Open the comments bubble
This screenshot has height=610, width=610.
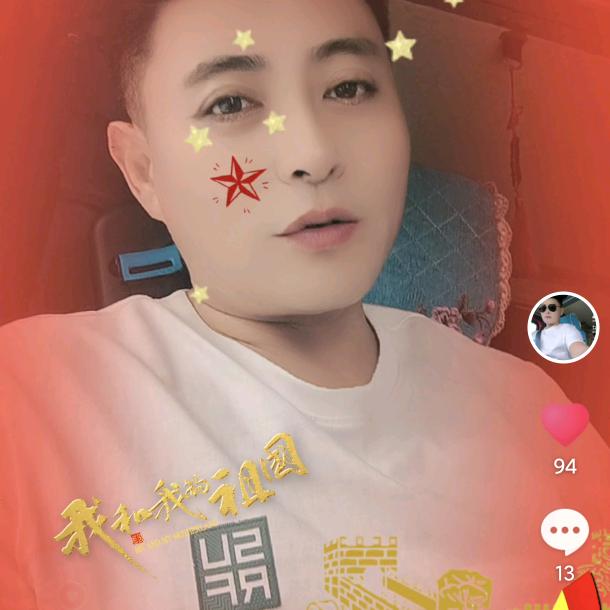(x=565, y=531)
